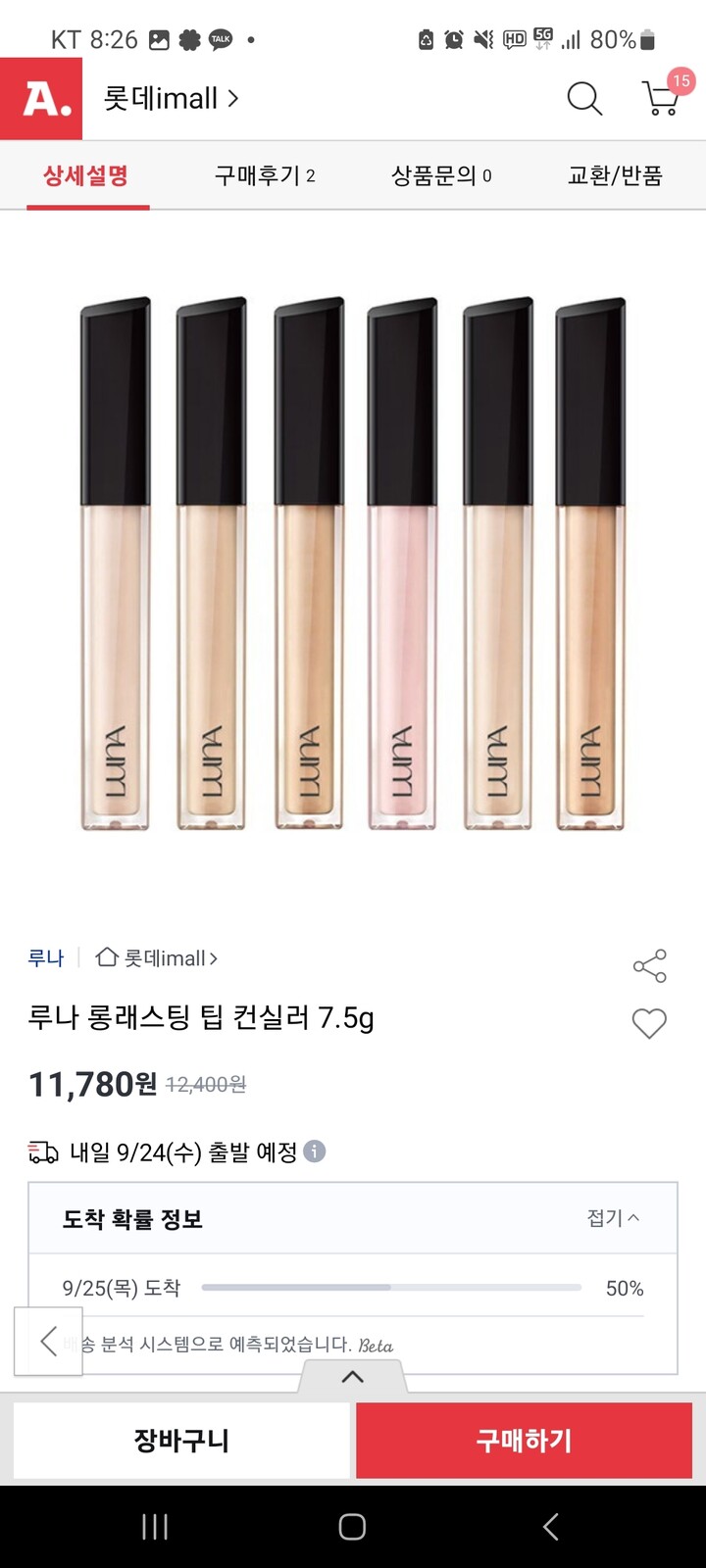Viewport: 706px width, 1568px height.
Task: Add product to wishlist heart
Action: click(648, 1024)
